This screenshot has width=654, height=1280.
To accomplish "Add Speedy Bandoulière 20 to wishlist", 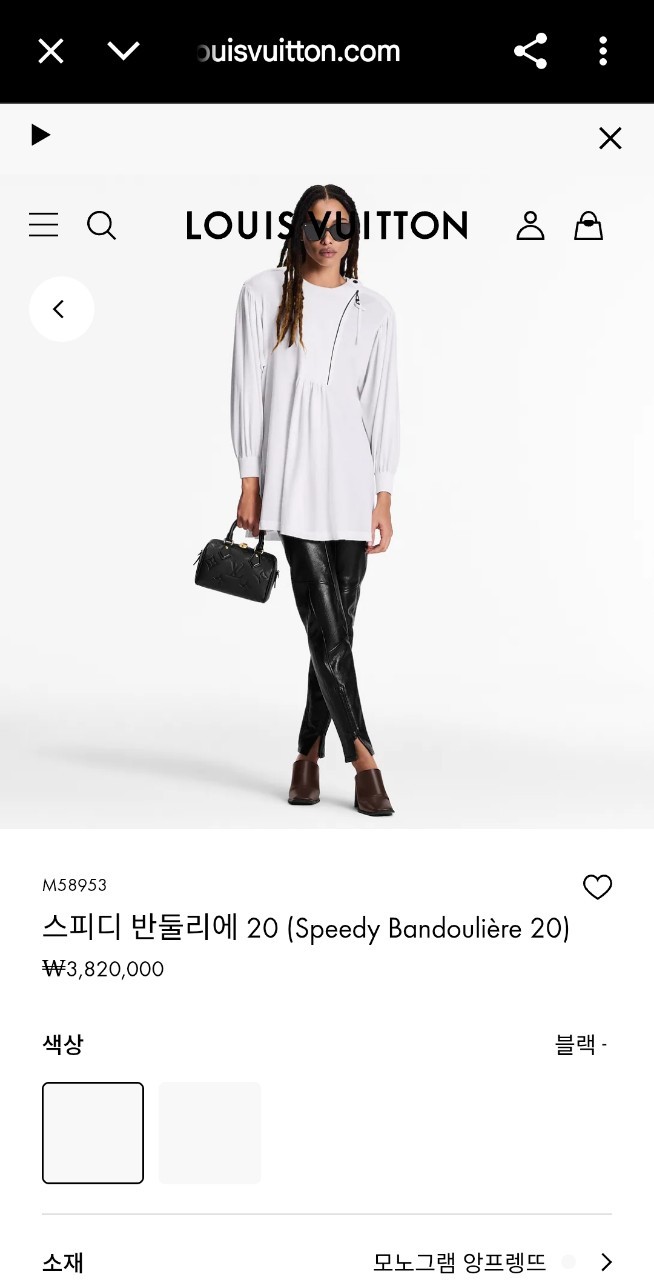I will click(x=597, y=887).
